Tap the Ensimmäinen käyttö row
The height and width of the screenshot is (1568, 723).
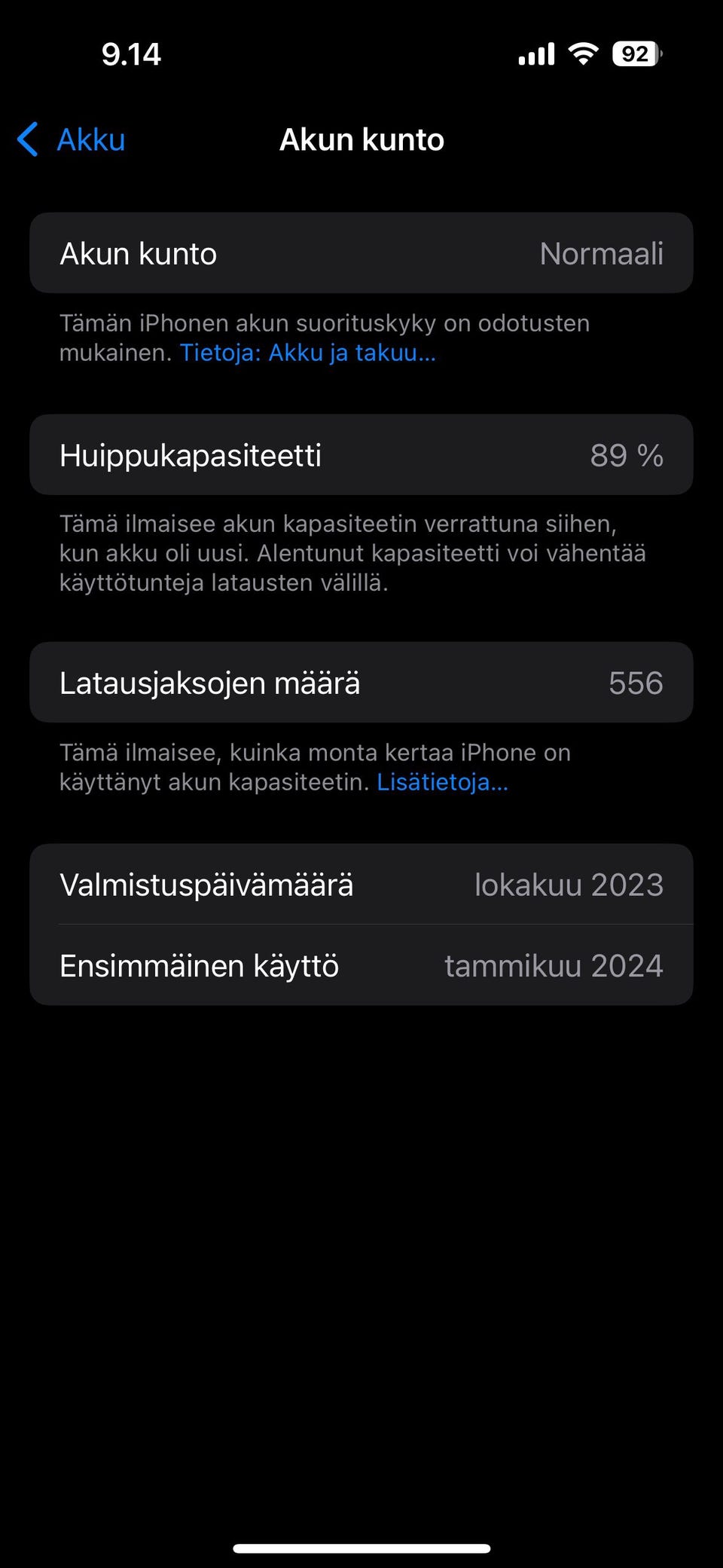361,965
